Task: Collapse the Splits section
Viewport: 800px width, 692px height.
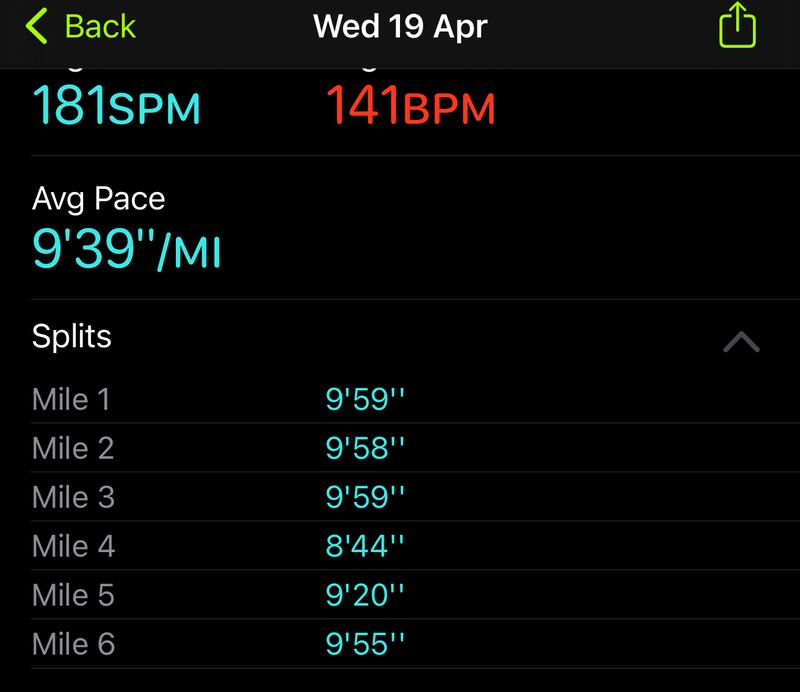Action: [740, 342]
